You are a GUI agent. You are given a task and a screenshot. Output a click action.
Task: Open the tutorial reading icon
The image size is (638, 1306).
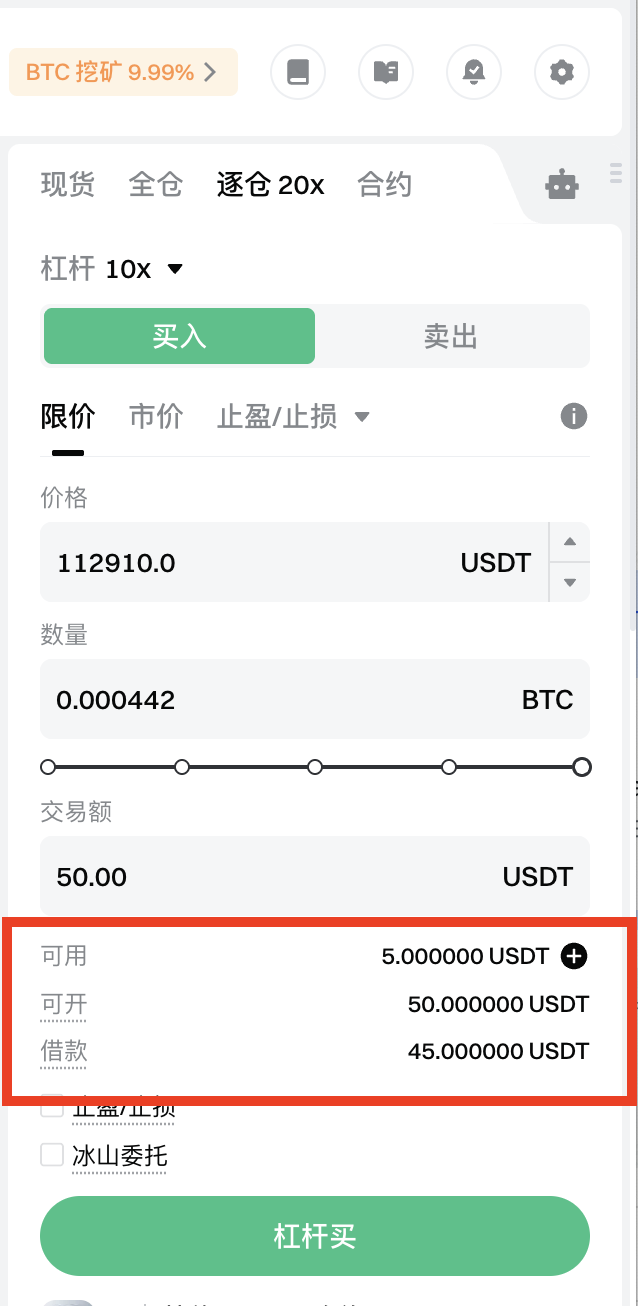(x=386, y=72)
